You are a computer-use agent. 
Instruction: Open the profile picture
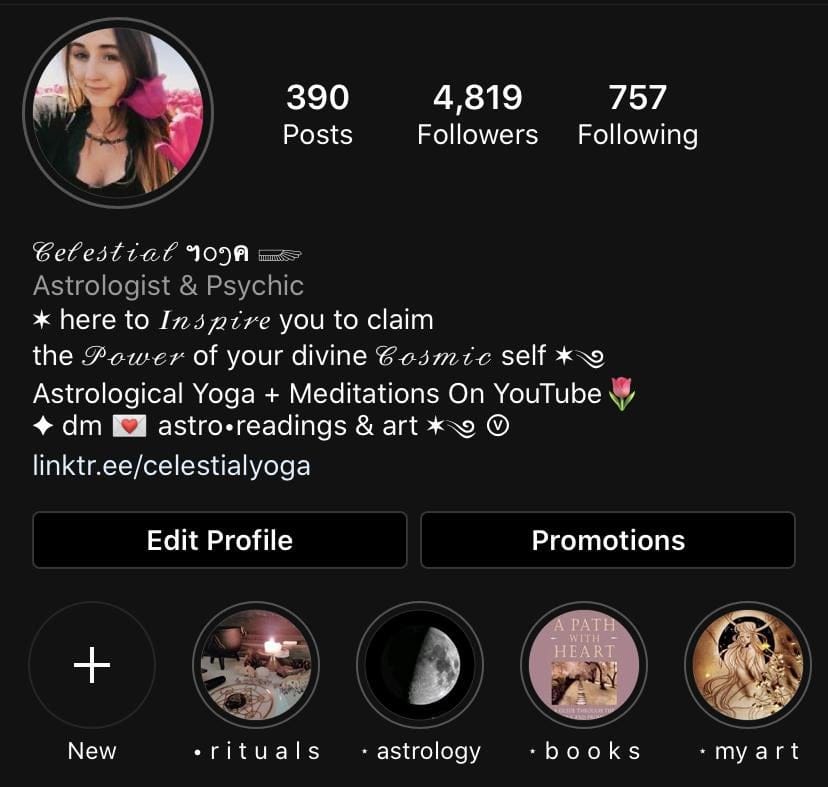coord(118,112)
